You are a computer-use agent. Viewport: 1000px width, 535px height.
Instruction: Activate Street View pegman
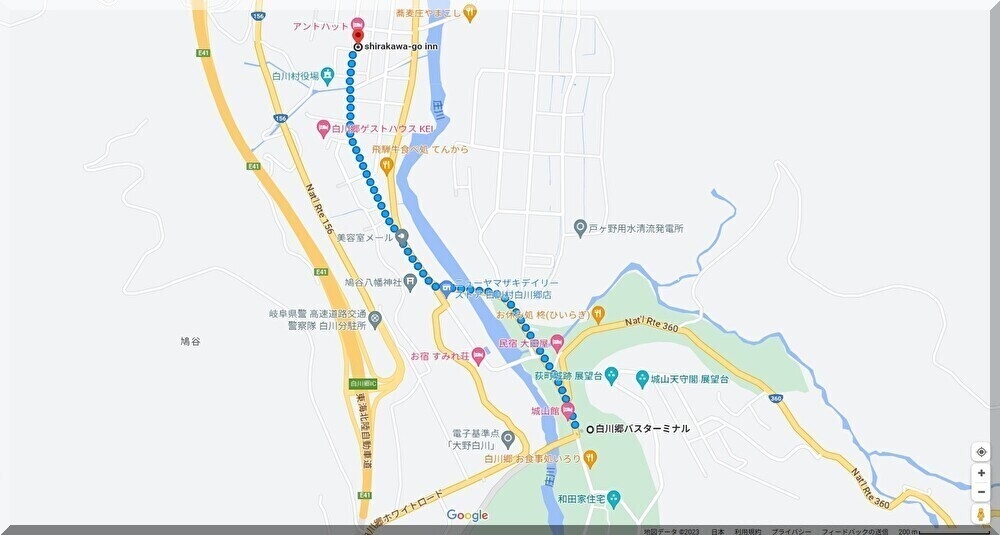(981, 513)
